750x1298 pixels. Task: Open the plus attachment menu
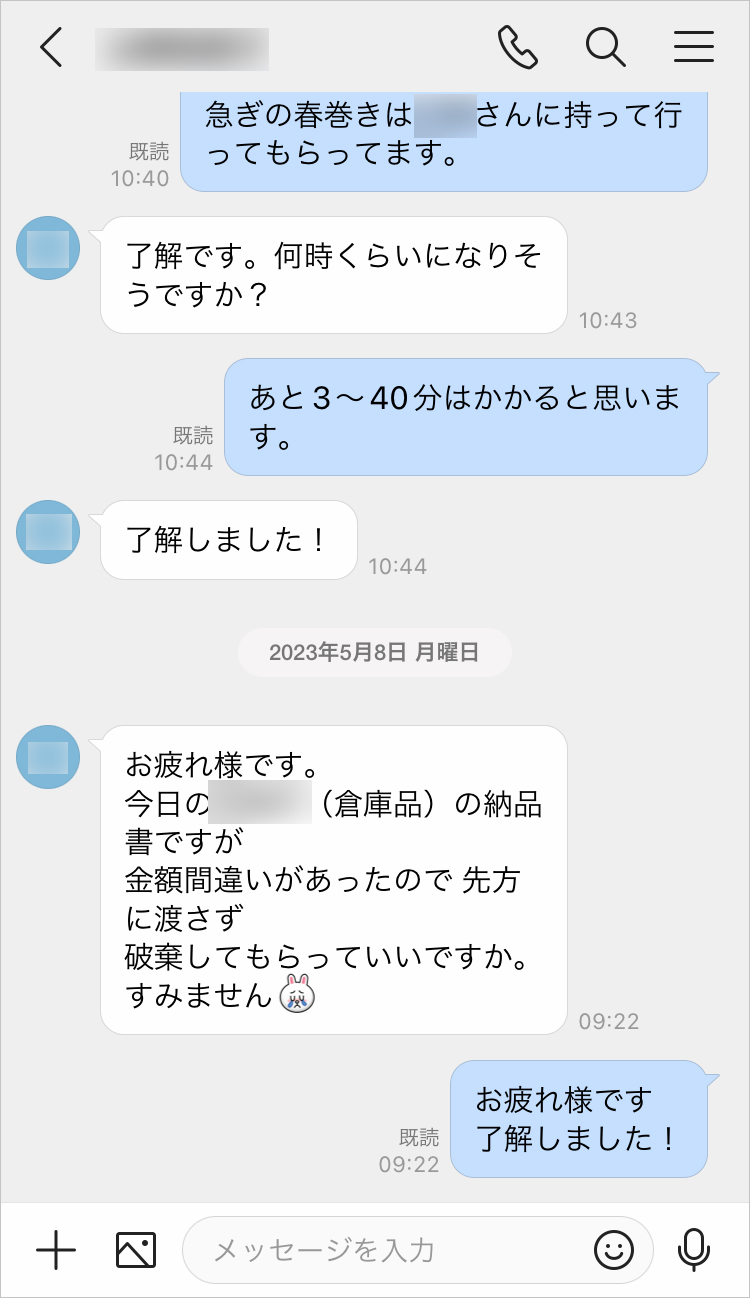[x=56, y=1250]
